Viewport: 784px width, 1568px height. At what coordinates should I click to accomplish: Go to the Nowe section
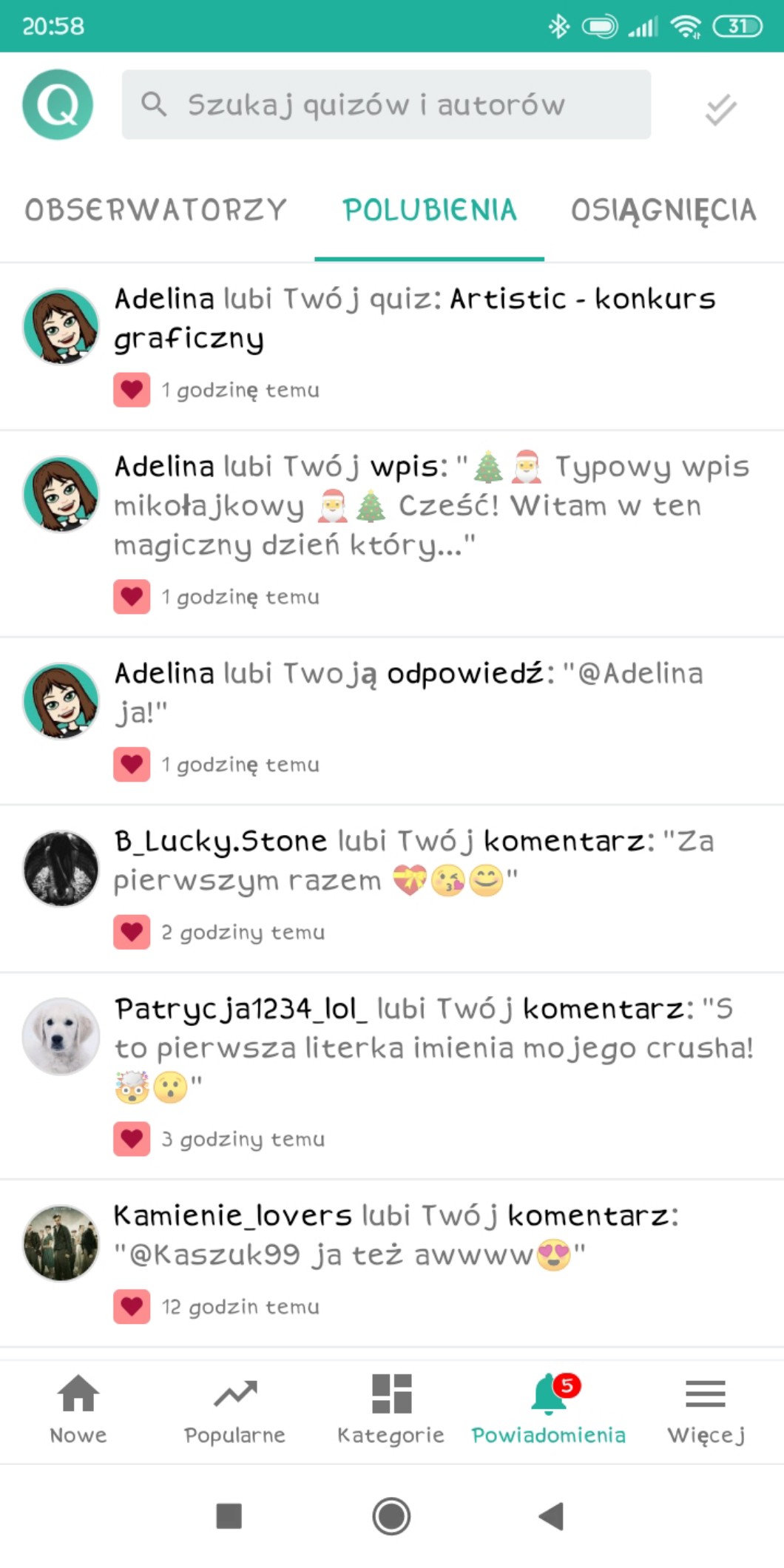(78, 1408)
